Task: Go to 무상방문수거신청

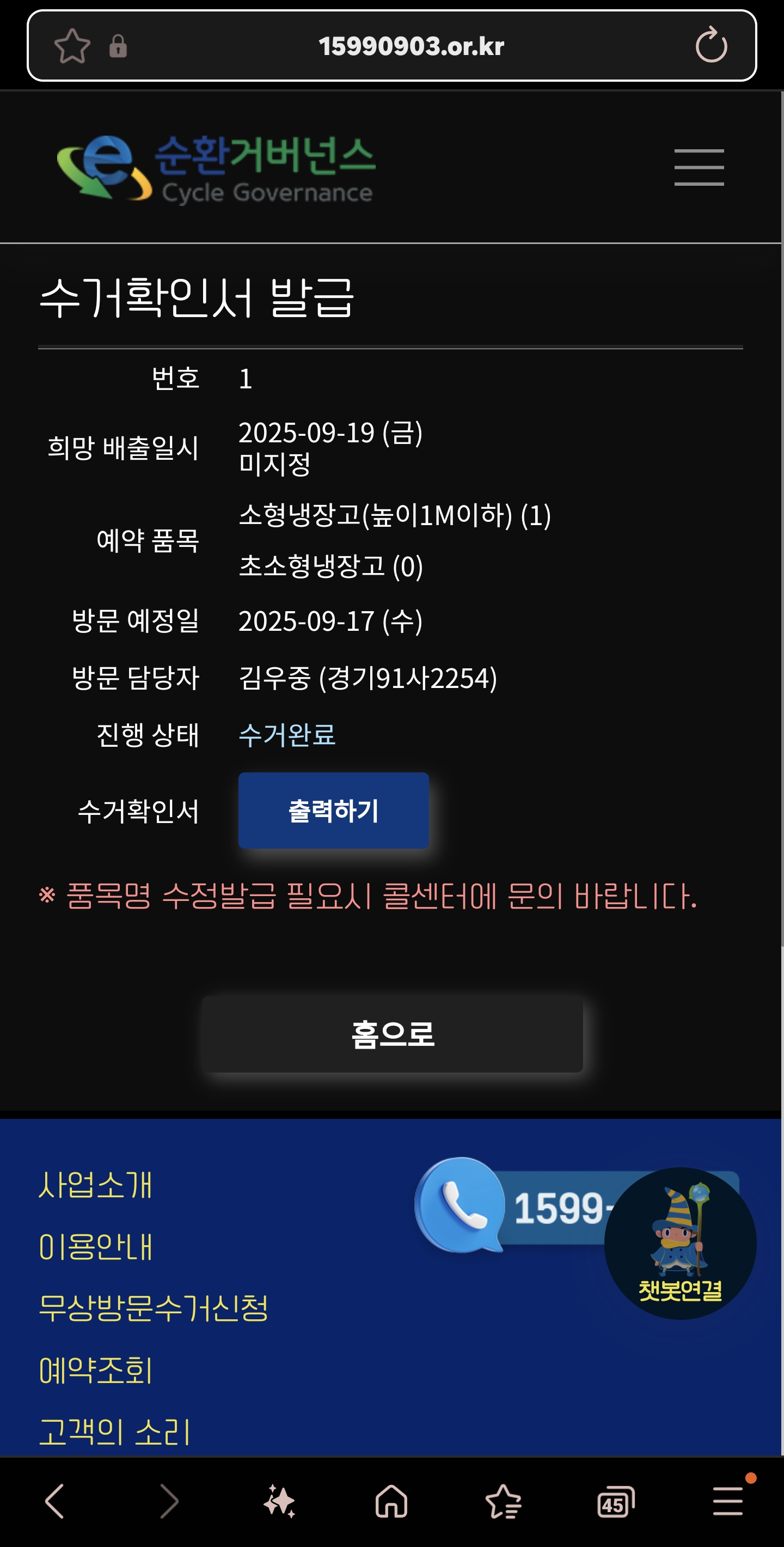Action: [x=153, y=1307]
